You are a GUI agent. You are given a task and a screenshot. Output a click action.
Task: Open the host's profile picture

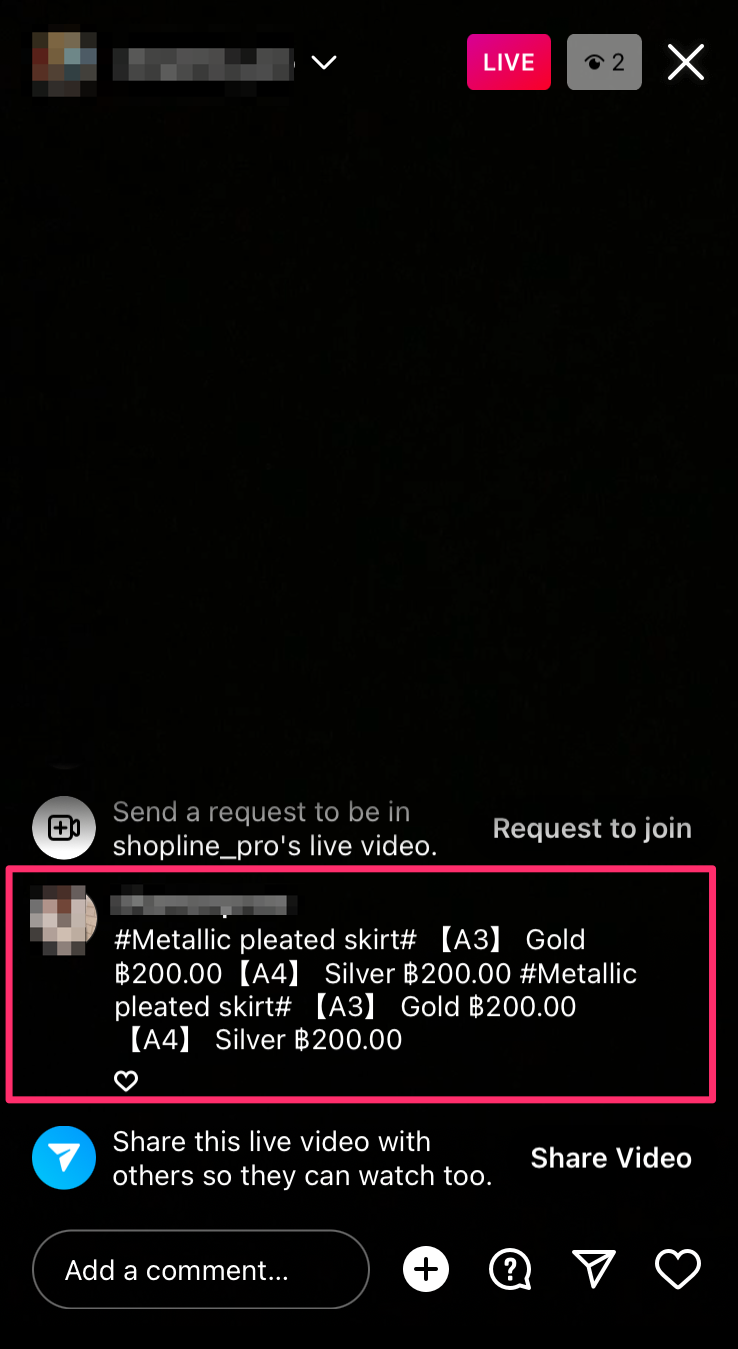coord(64,62)
